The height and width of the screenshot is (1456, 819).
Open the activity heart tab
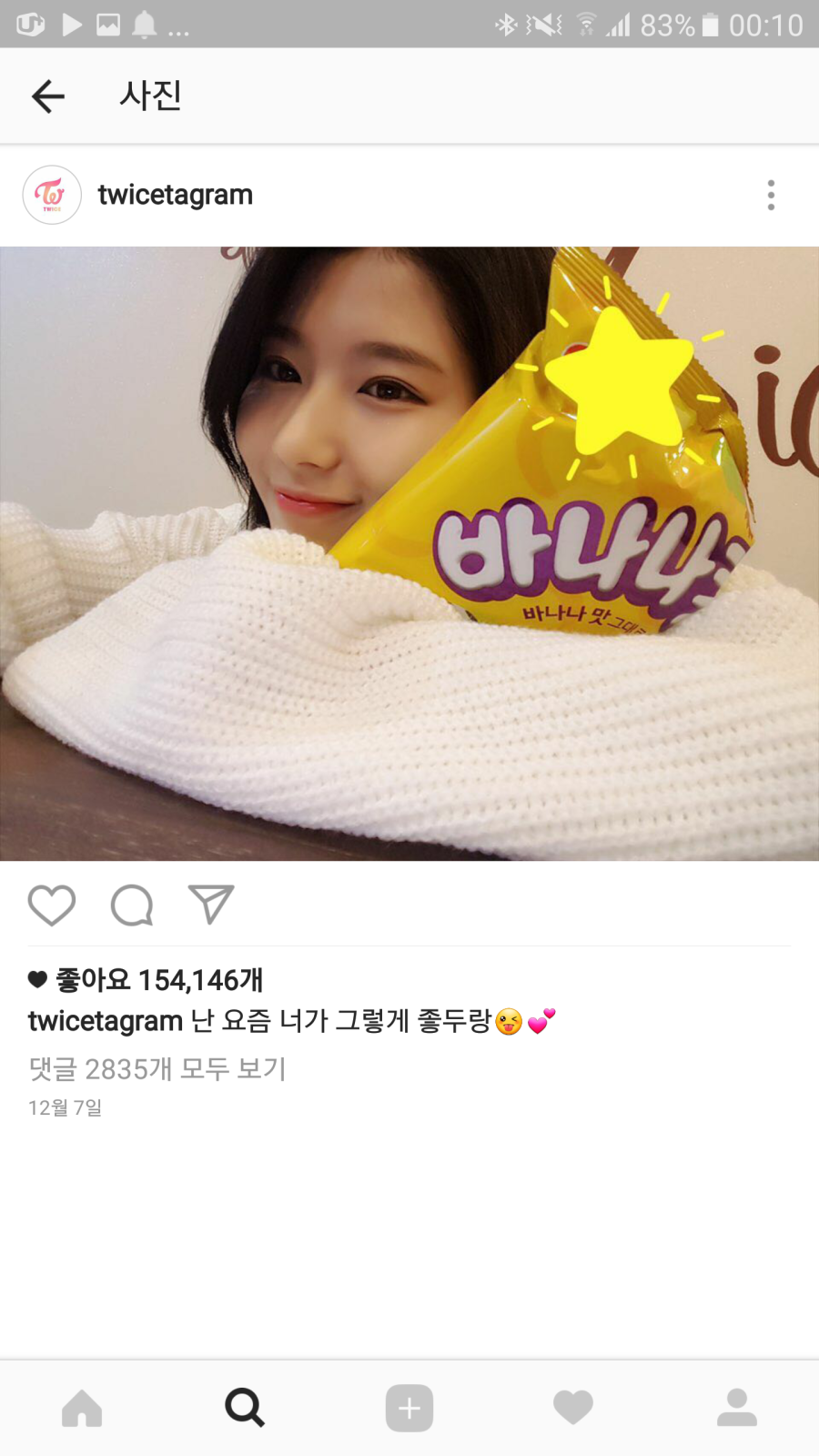573,1408
